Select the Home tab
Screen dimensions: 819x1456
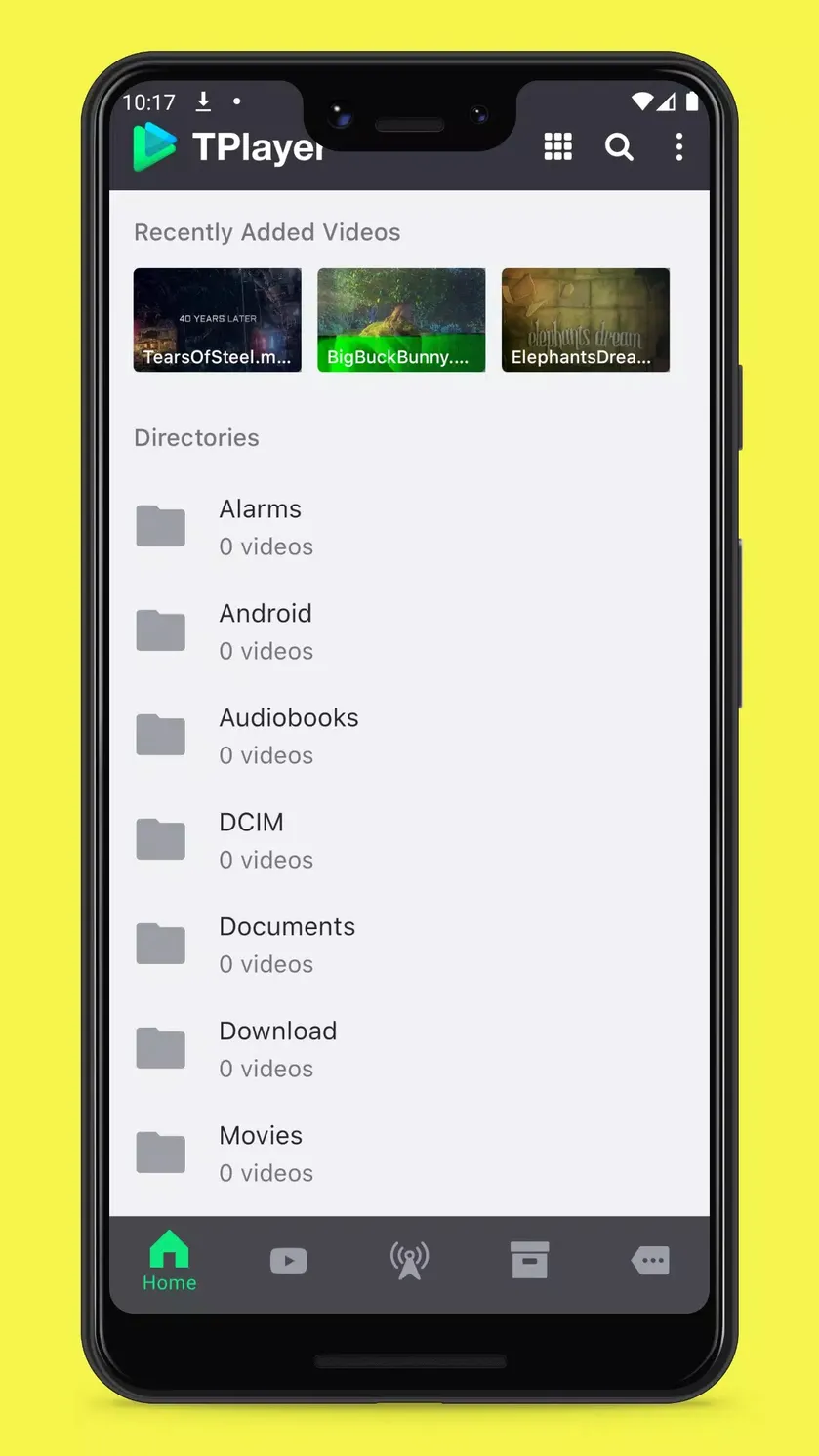coord(169,1261)
